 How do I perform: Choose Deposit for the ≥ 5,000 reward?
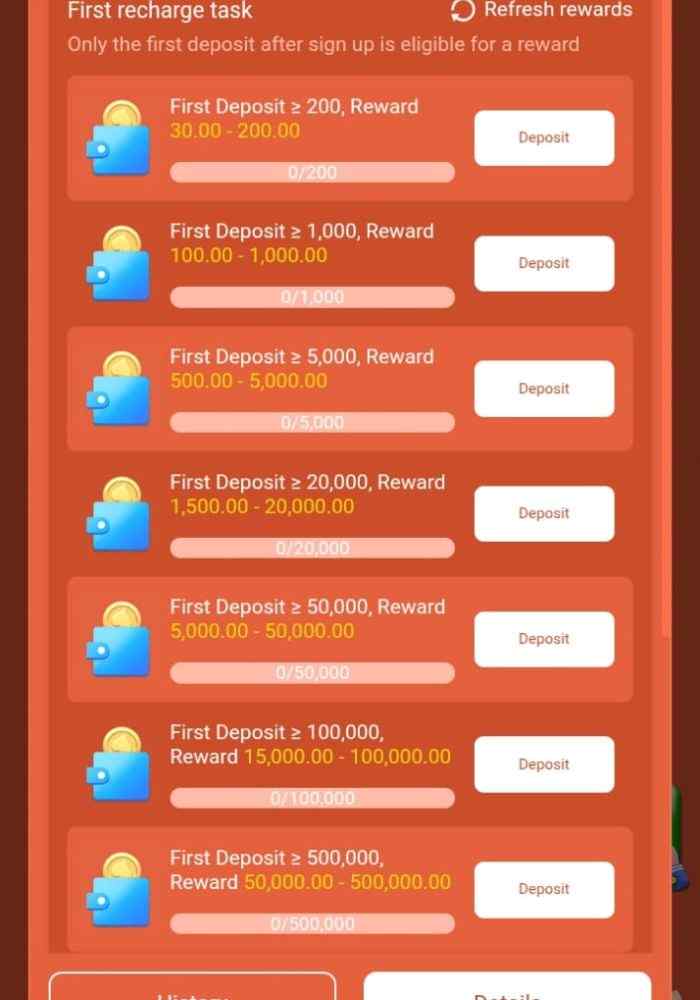[x=543, y=388]
